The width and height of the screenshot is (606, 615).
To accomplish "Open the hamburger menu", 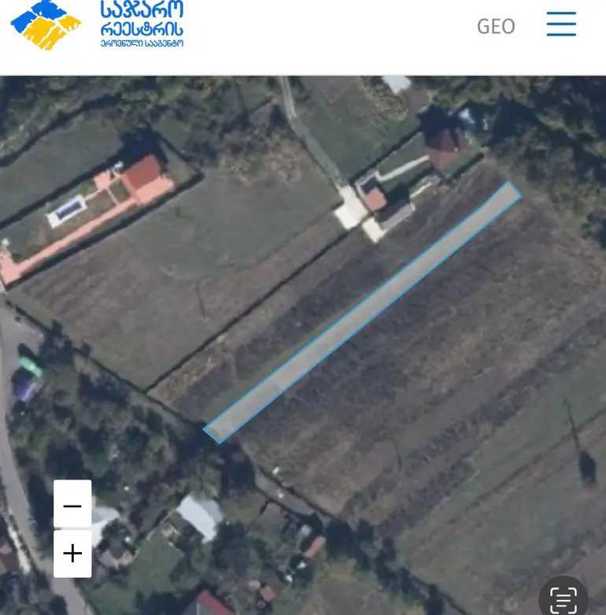I will 561,25.
